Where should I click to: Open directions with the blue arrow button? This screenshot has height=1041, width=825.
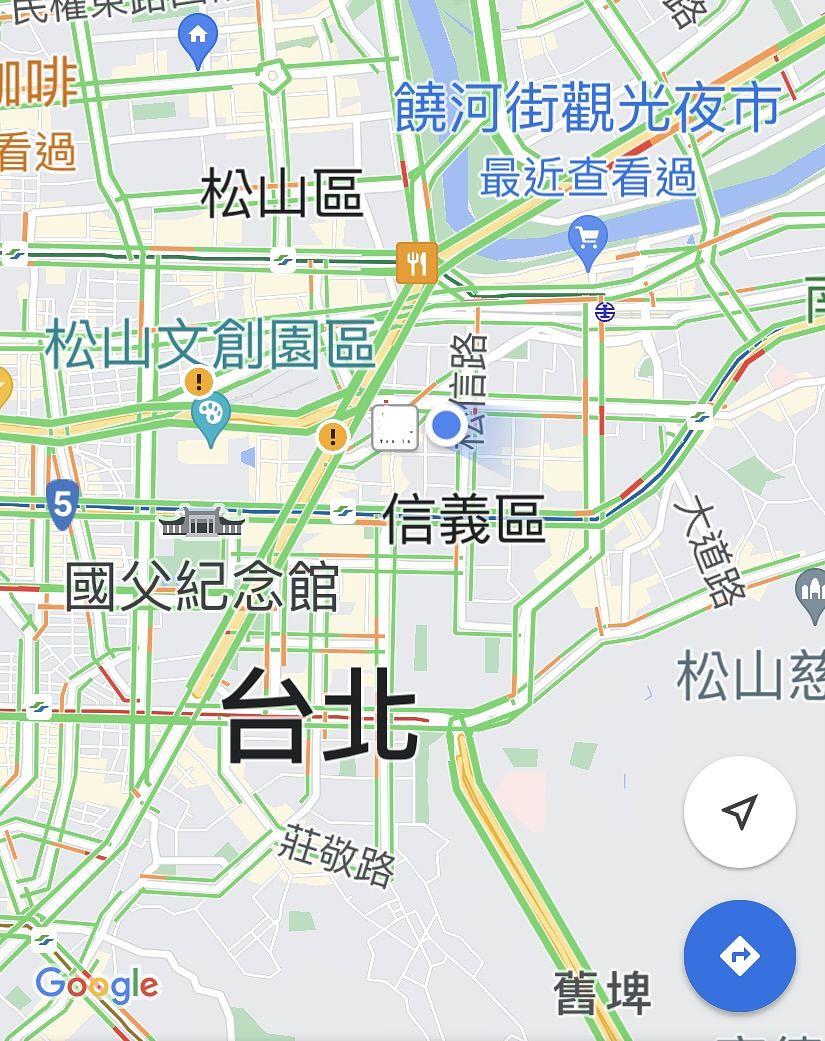[739, 956]
